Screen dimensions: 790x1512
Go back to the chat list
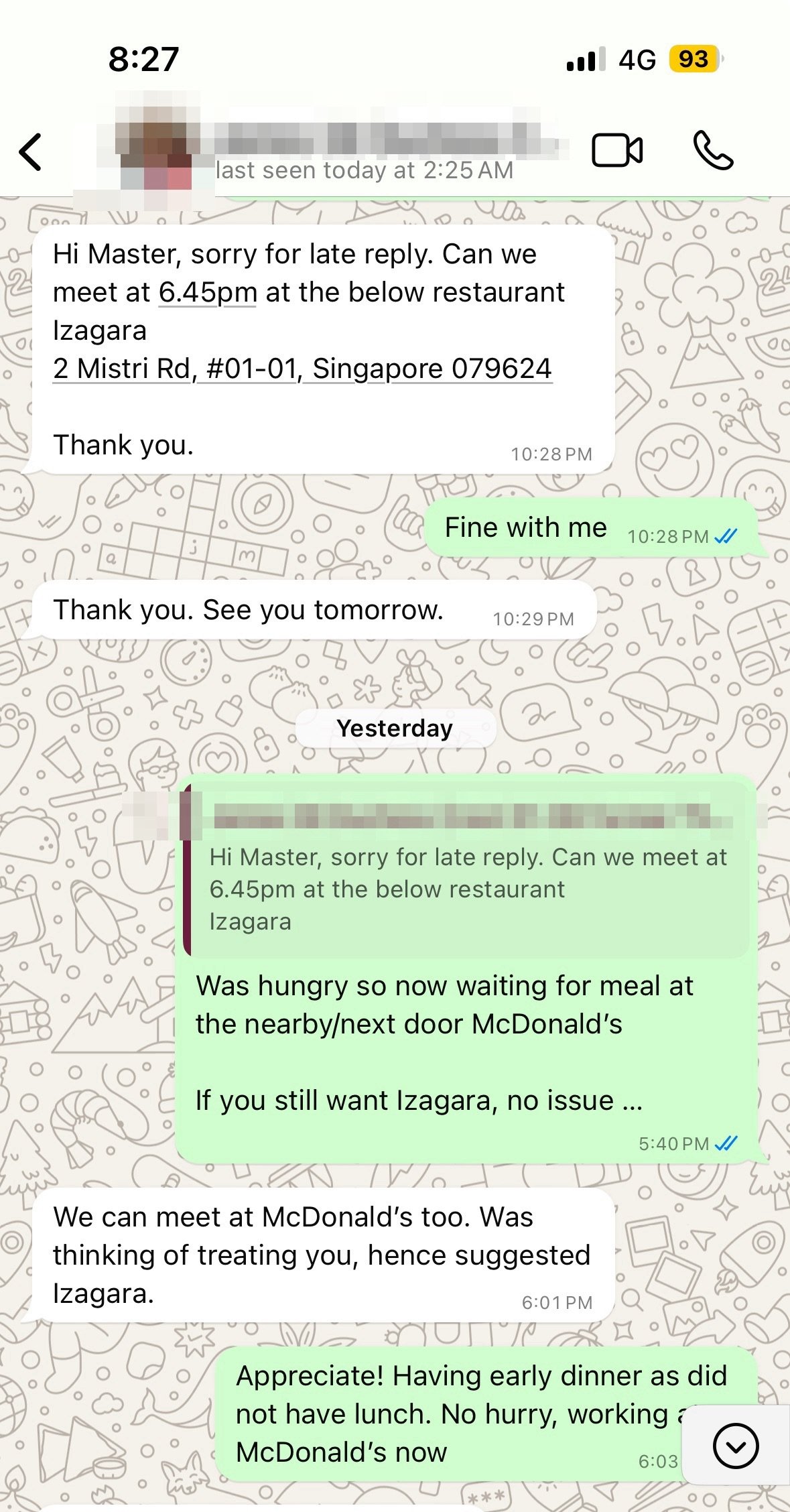click(x=31, y=152)
